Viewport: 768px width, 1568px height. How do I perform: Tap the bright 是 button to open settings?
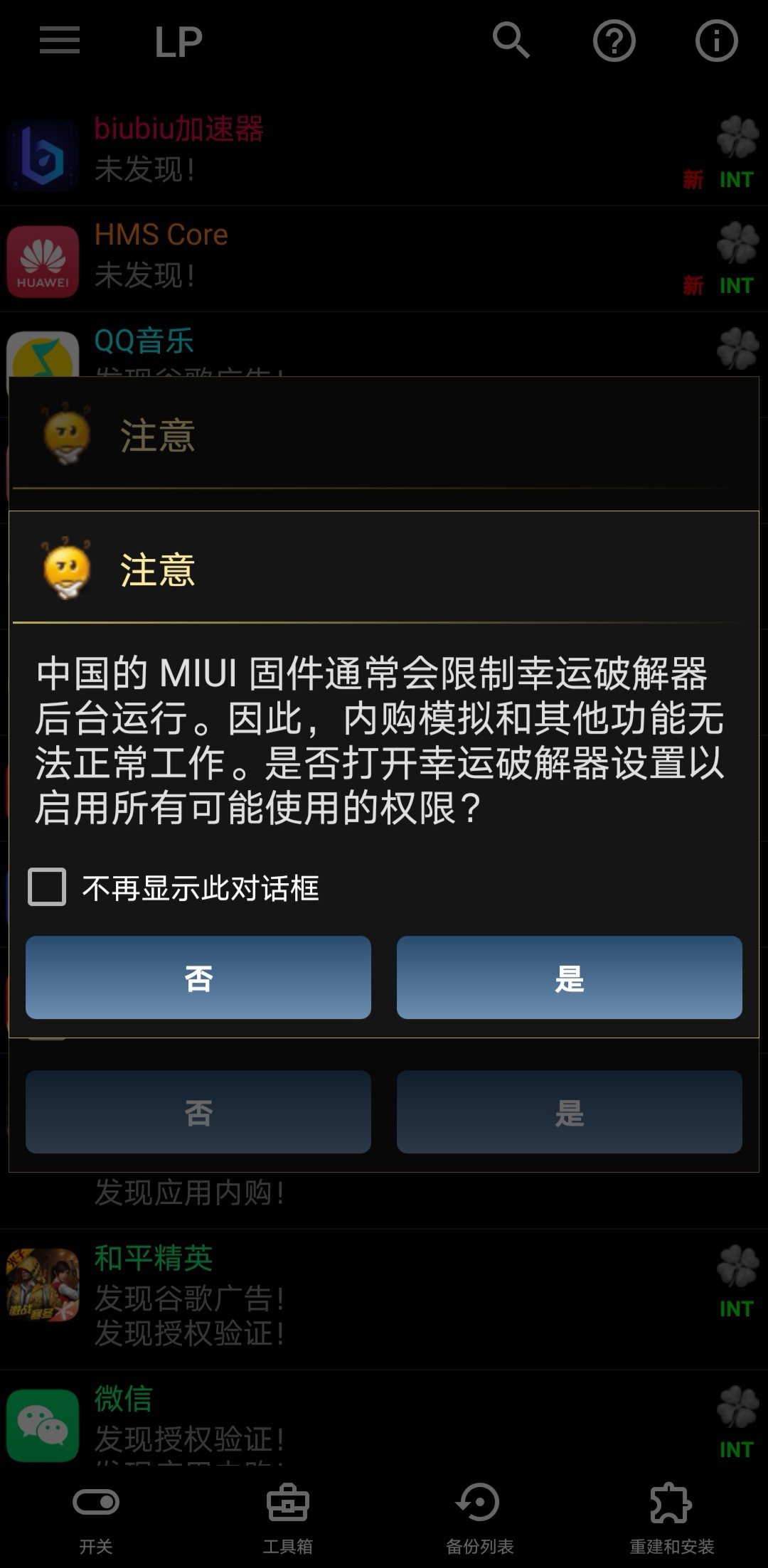[x=570, y=978]
